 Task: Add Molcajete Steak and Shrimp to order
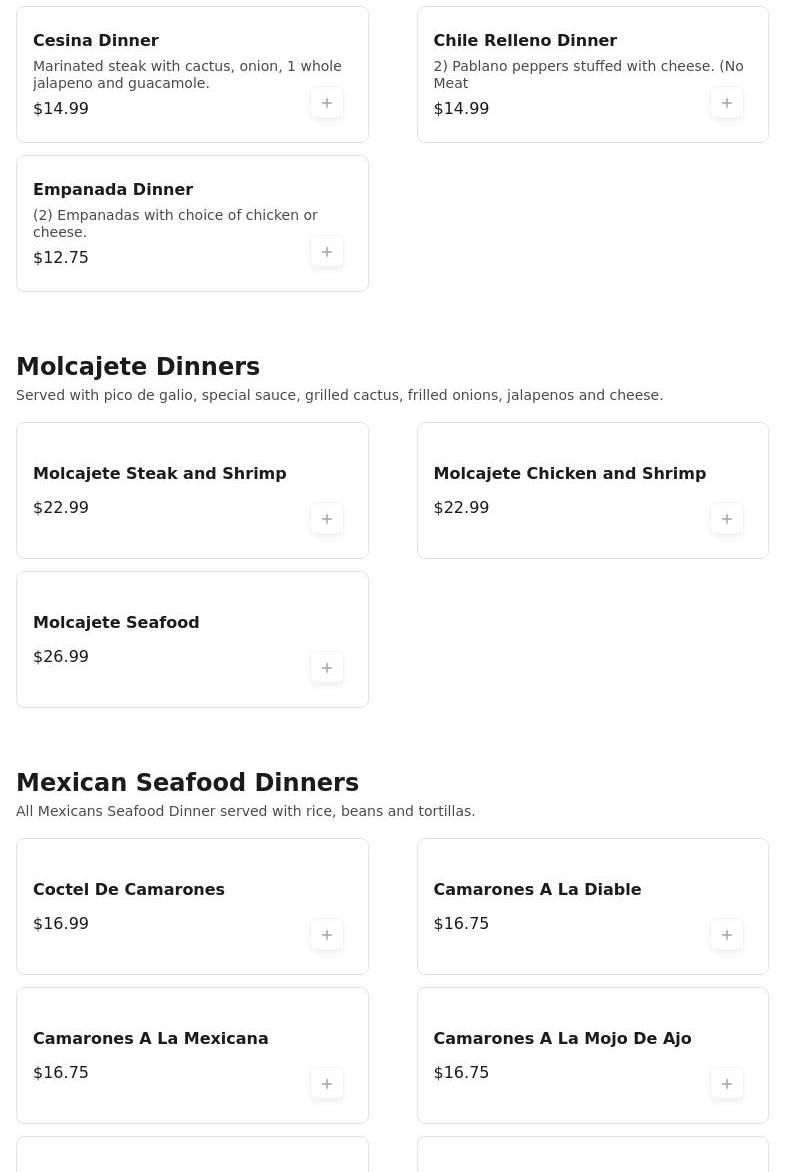(x=327, y=518)
